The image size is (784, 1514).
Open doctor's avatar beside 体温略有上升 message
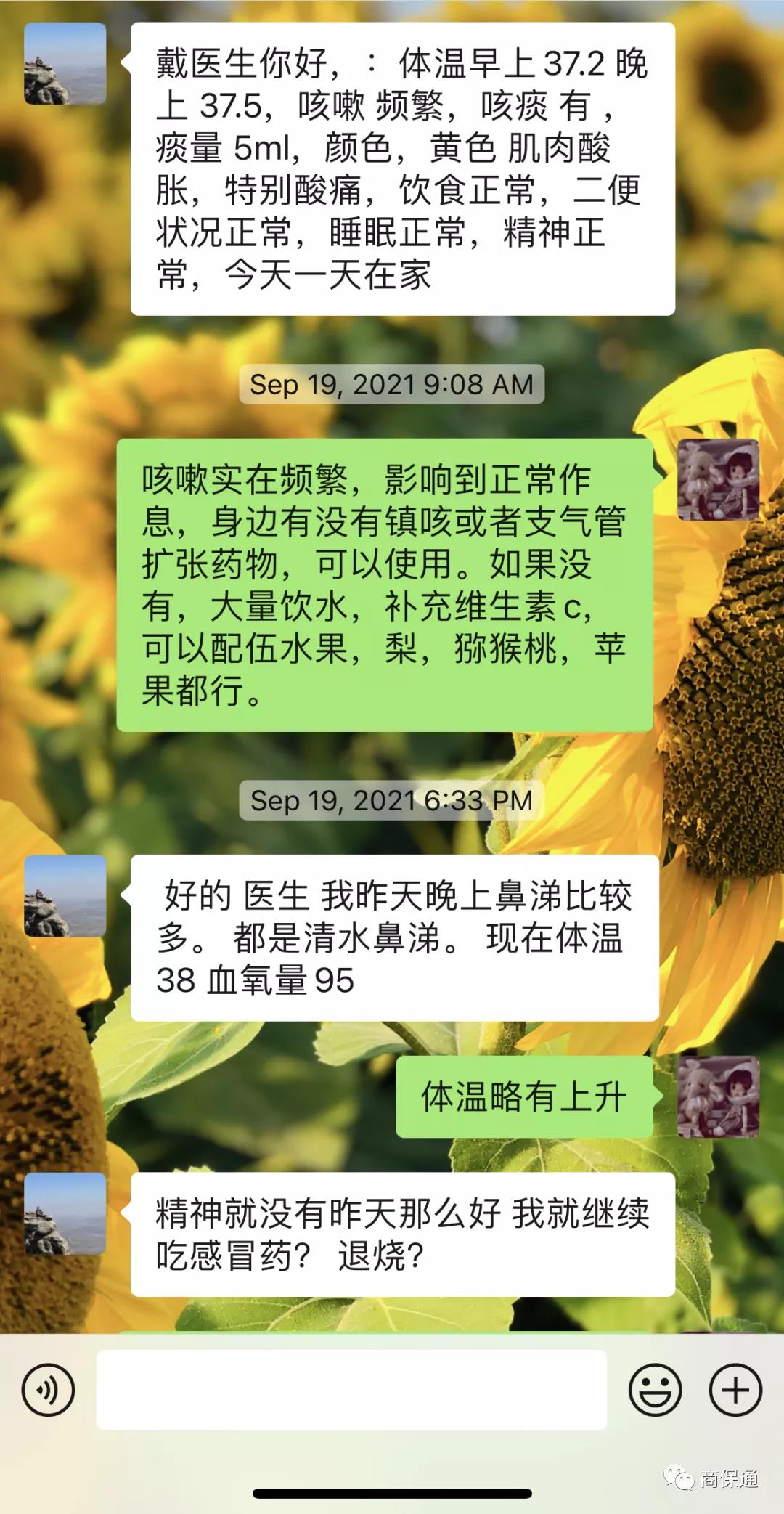tap(718, 1096)
